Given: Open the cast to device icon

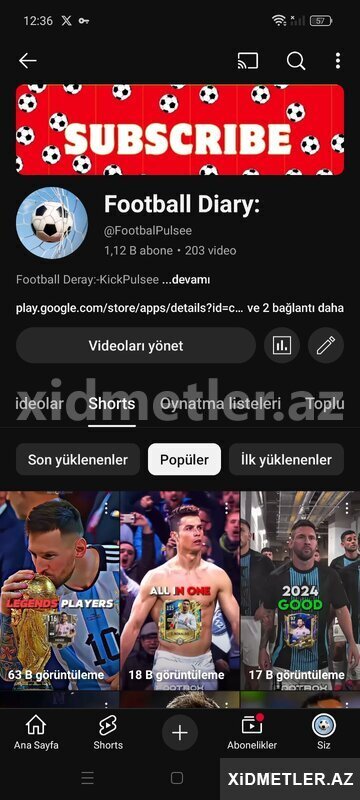Looking at the screenshot, I should click(248, 61).
